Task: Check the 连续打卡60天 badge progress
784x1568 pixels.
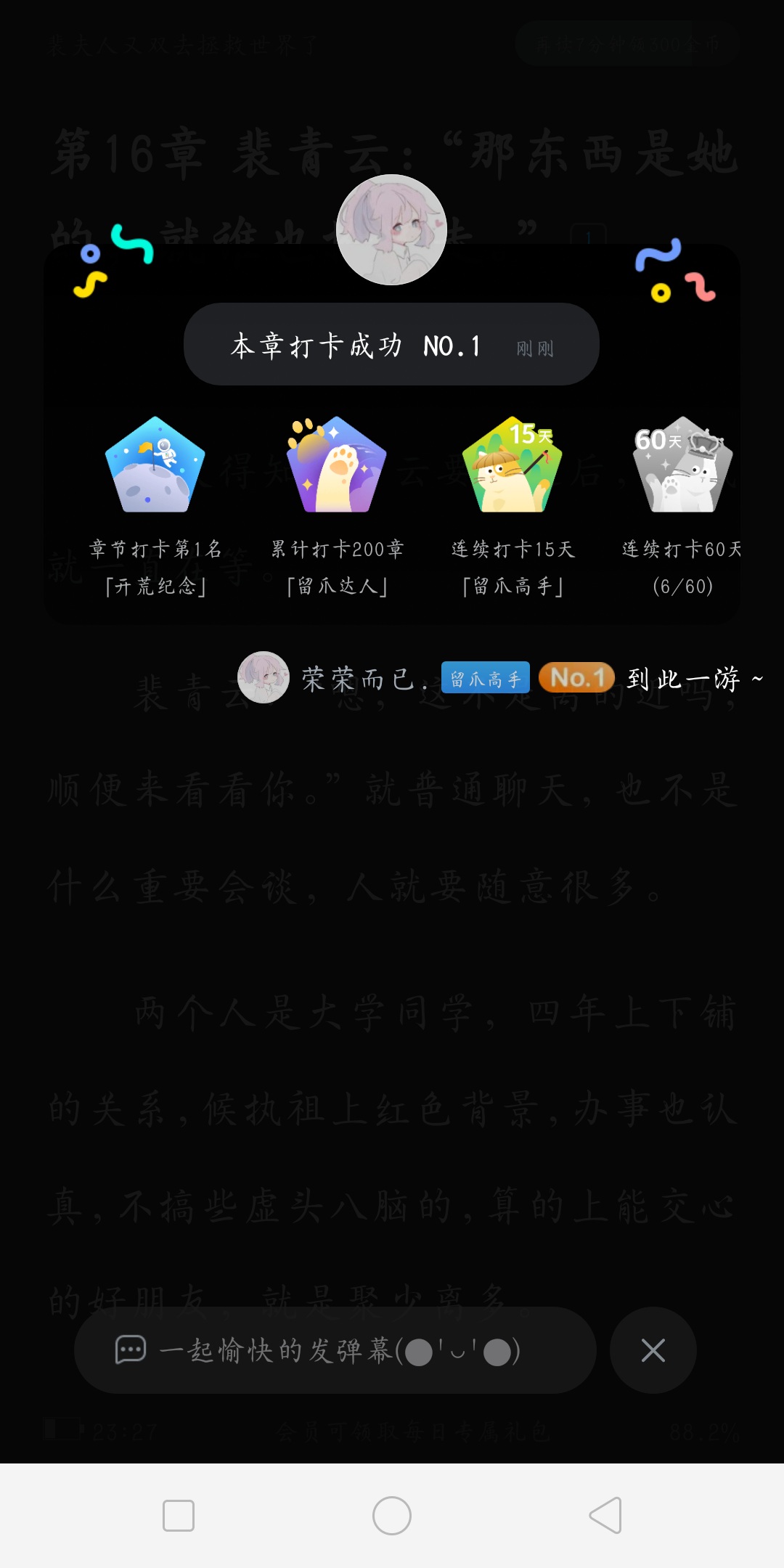Action: click(682, 507)
